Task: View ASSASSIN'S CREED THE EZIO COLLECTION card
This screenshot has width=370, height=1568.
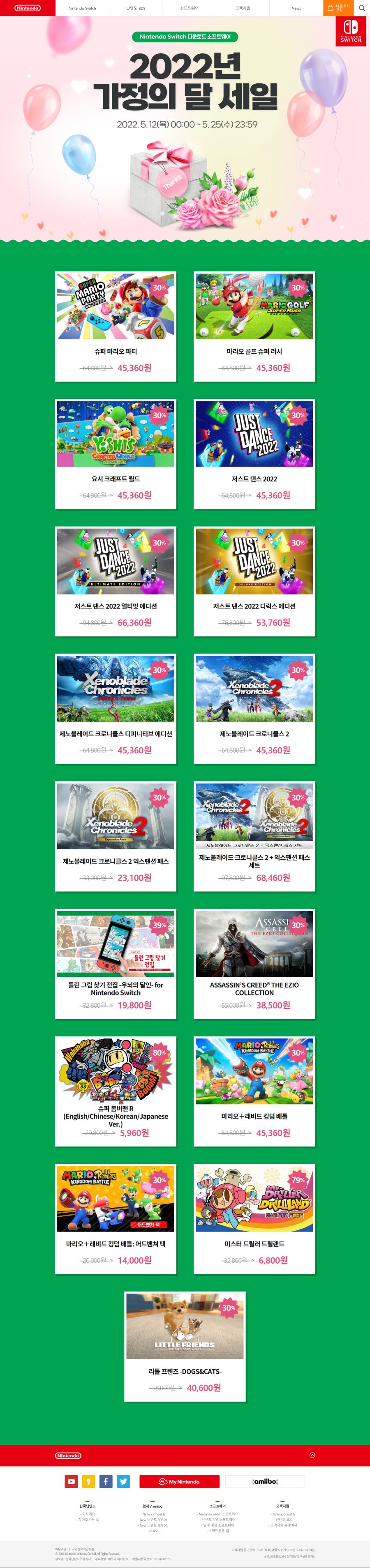Action: 254,963
